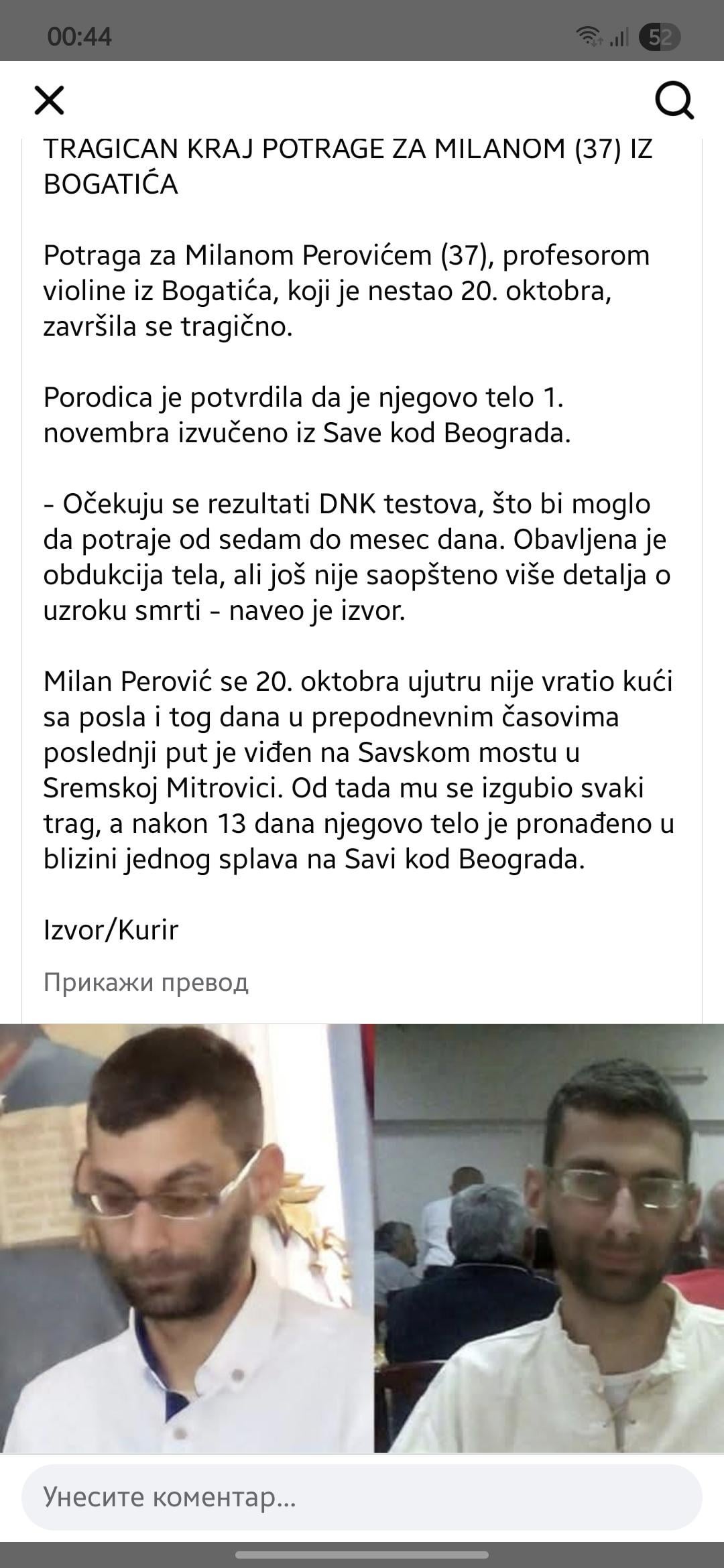This screenshot has width=724, height=1568.
Task: Tap 'Прикажи превод' to show translation
Action: pyautogui.click(x=145, y=982)
